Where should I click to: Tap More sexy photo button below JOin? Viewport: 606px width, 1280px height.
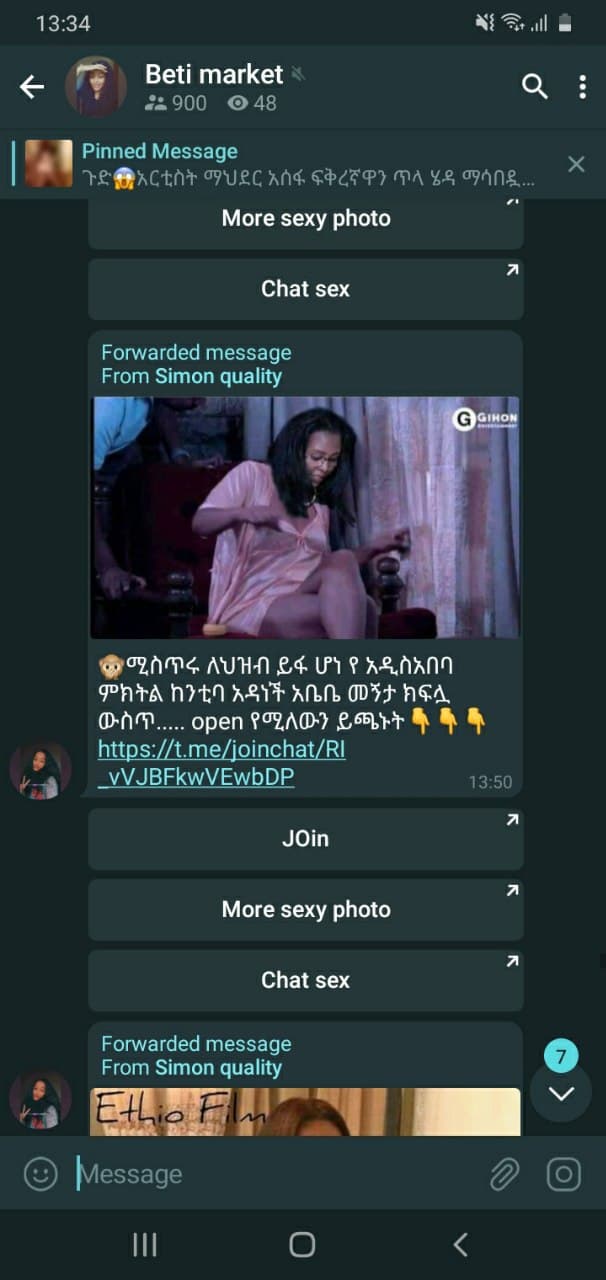pos(305,910)
